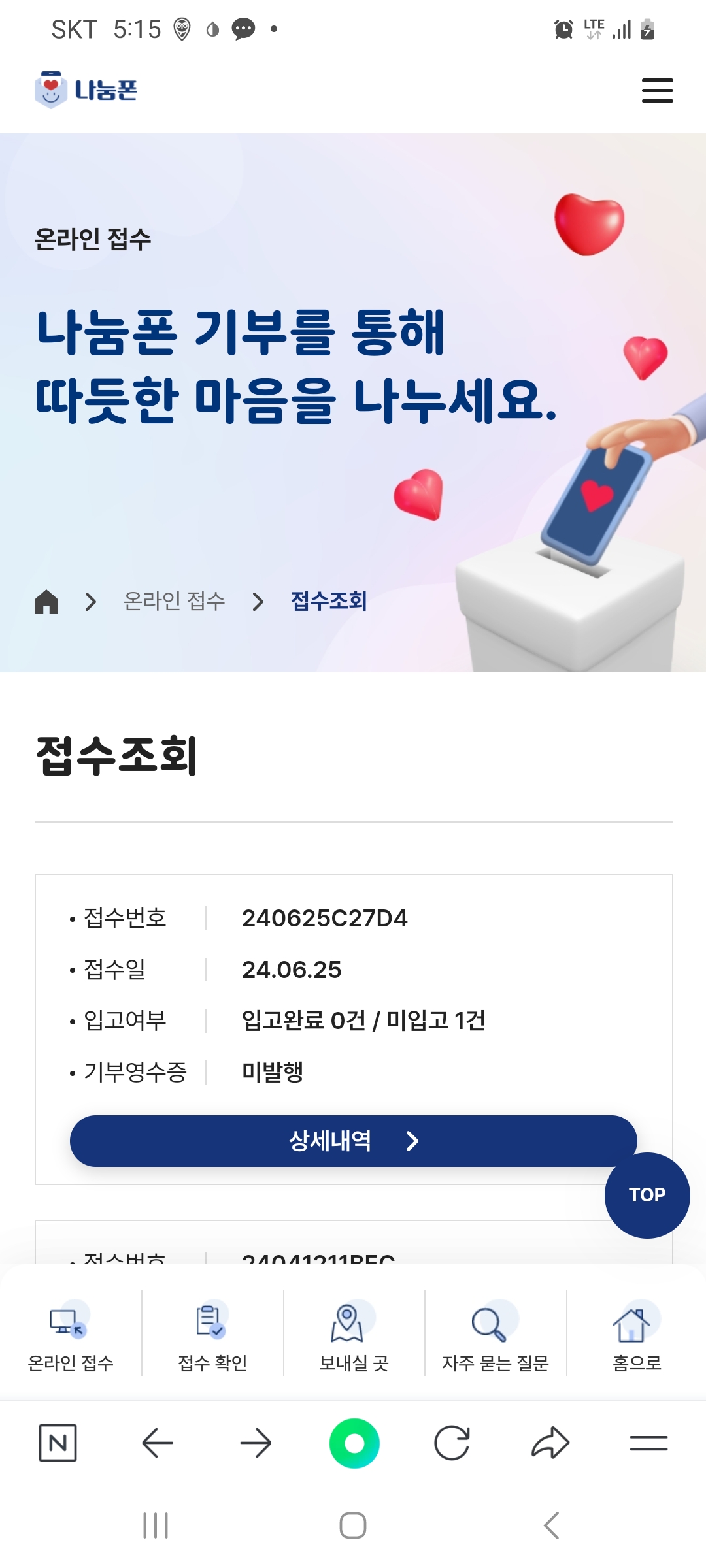Jump to top with TOP button
Image resolution: width=706 pixels, height=1568 pixels.
(647, 1194)
